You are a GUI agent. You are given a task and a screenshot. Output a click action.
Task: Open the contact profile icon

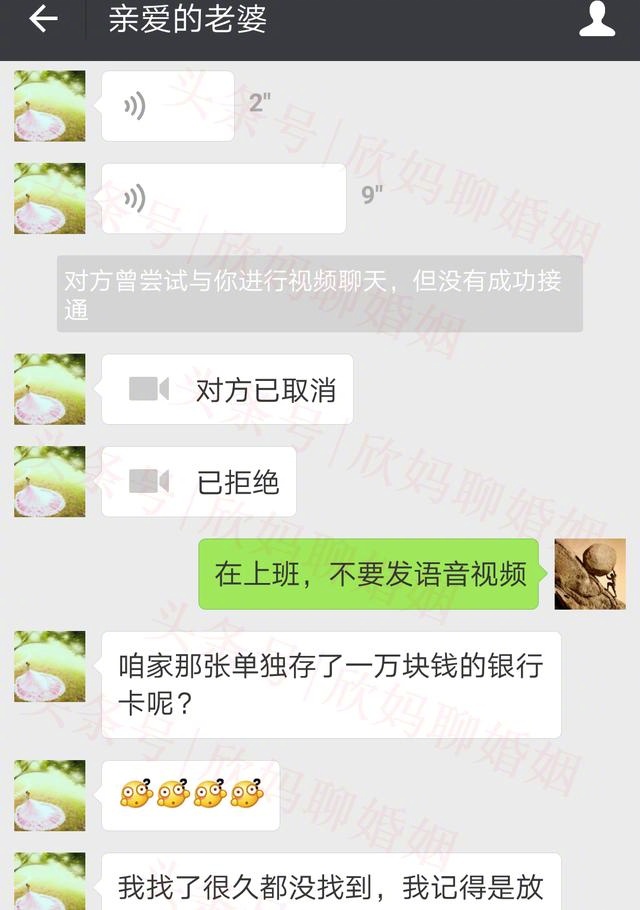(597, 19)
